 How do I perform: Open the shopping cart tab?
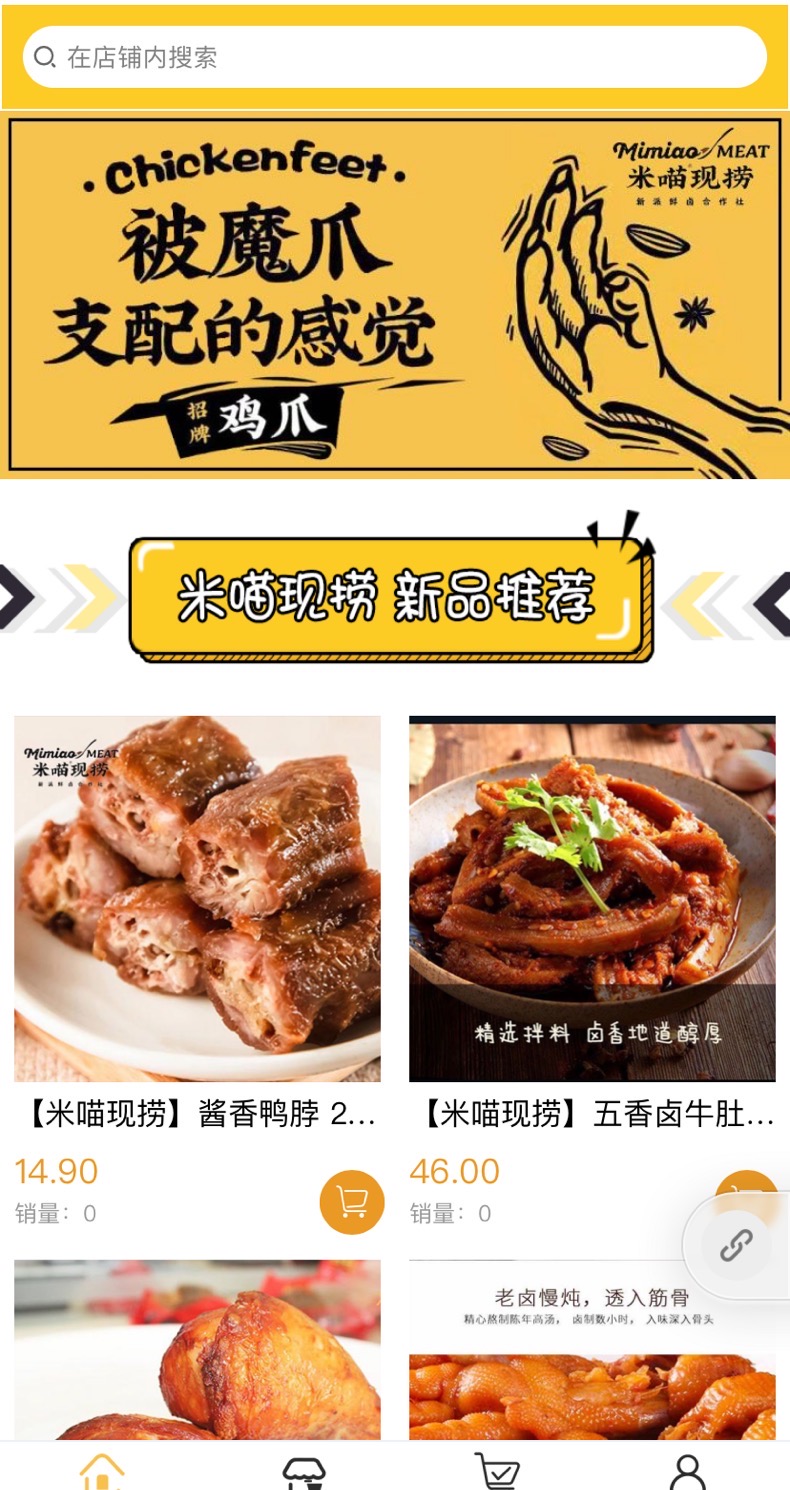click(x=496, y=1470)
